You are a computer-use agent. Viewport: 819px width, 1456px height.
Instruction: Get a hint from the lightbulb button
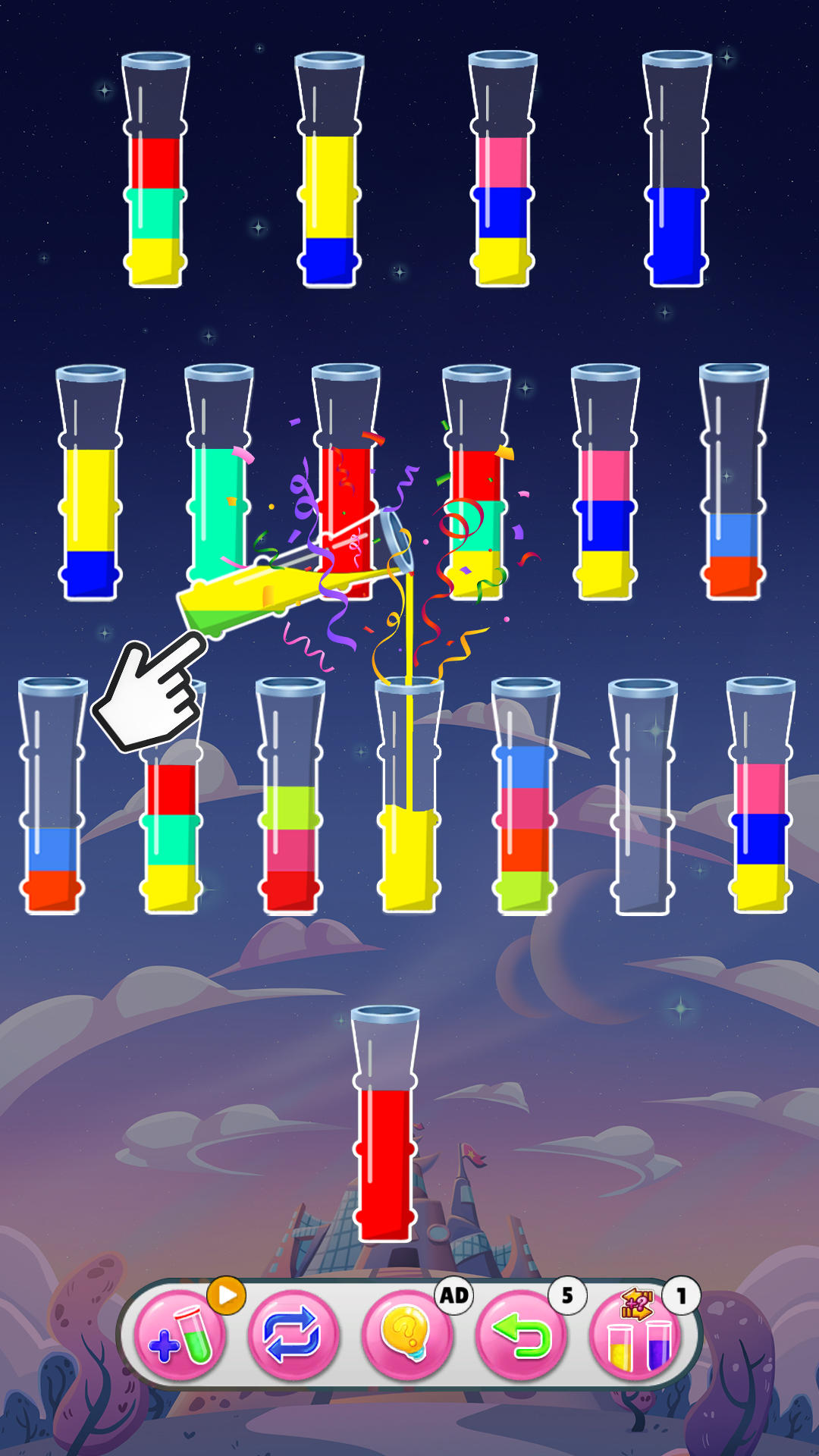(406, 1336)
